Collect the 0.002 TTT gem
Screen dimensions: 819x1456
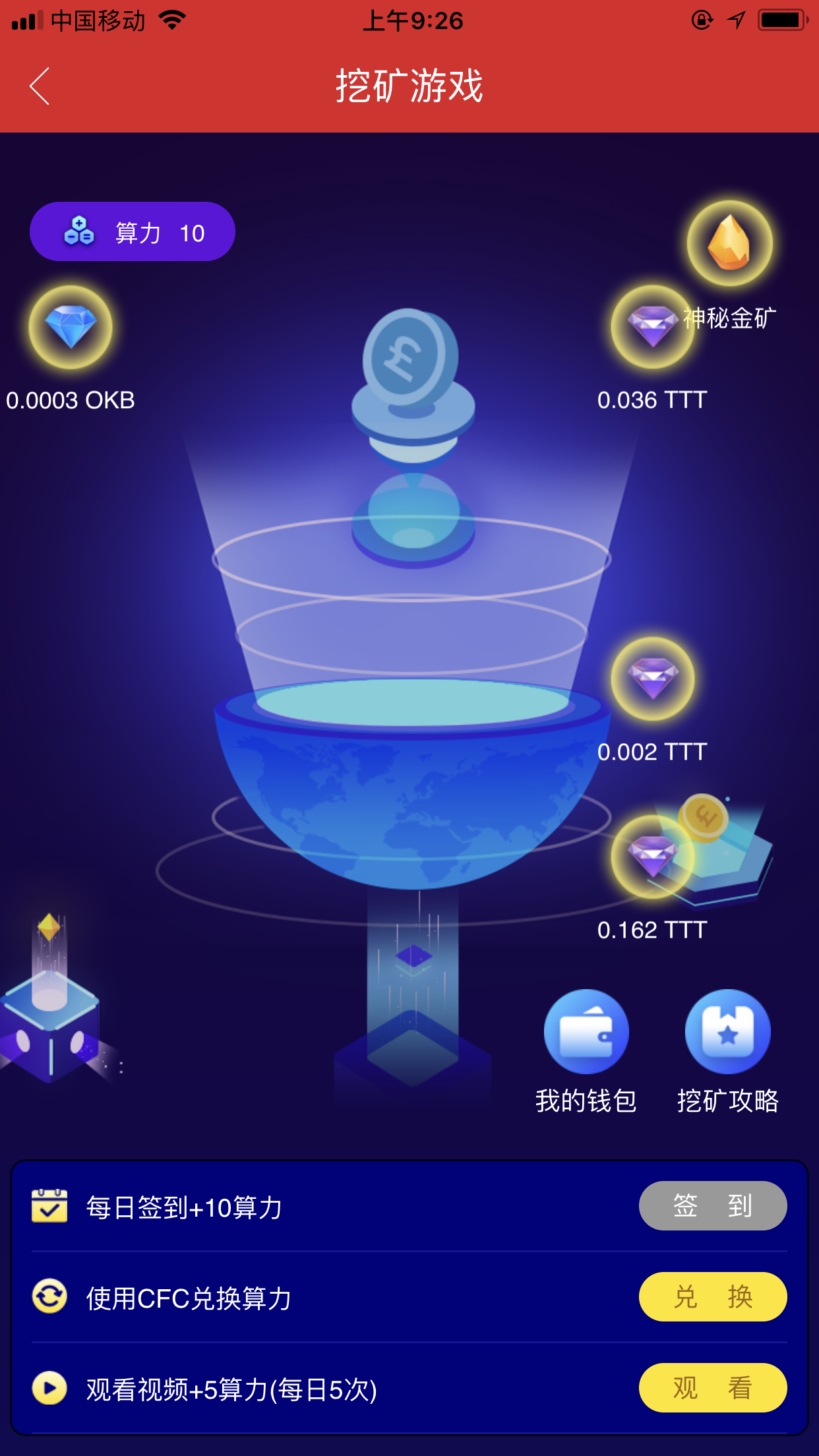[652, 679]
